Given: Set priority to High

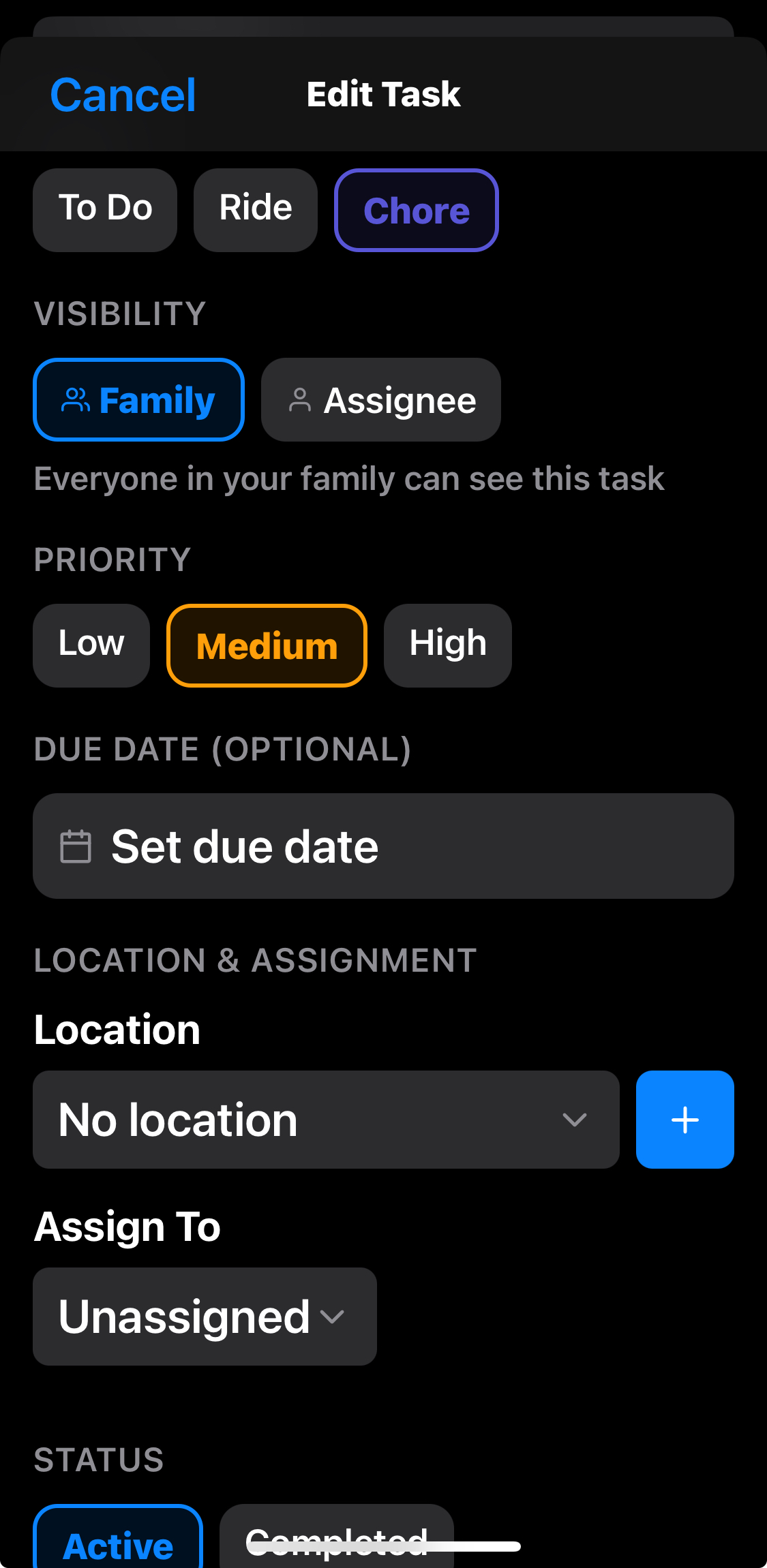Looking at the screenshot, I should (447, 645).
